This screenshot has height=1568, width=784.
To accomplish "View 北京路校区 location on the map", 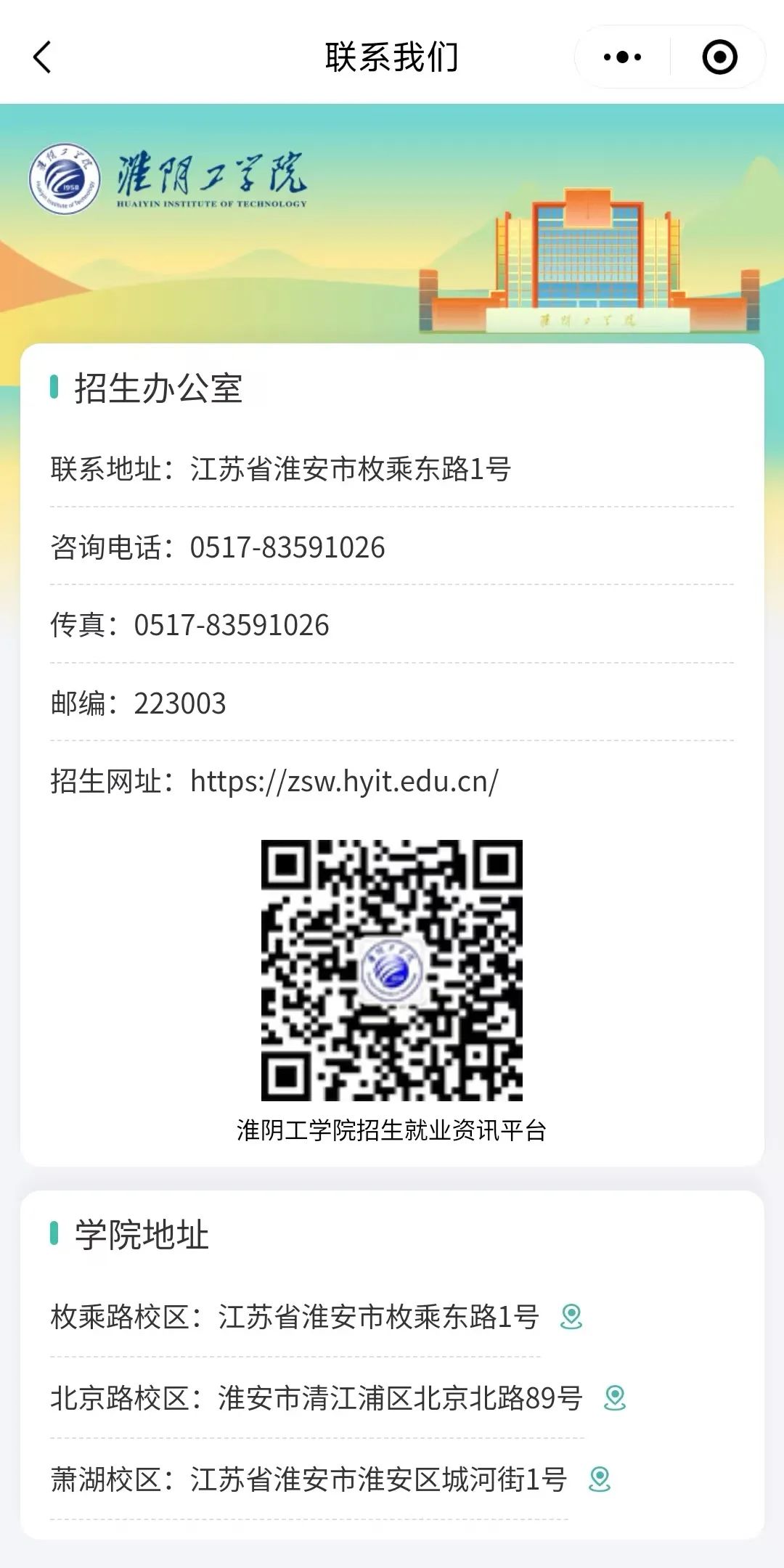I will click(x=615, y=1397).
